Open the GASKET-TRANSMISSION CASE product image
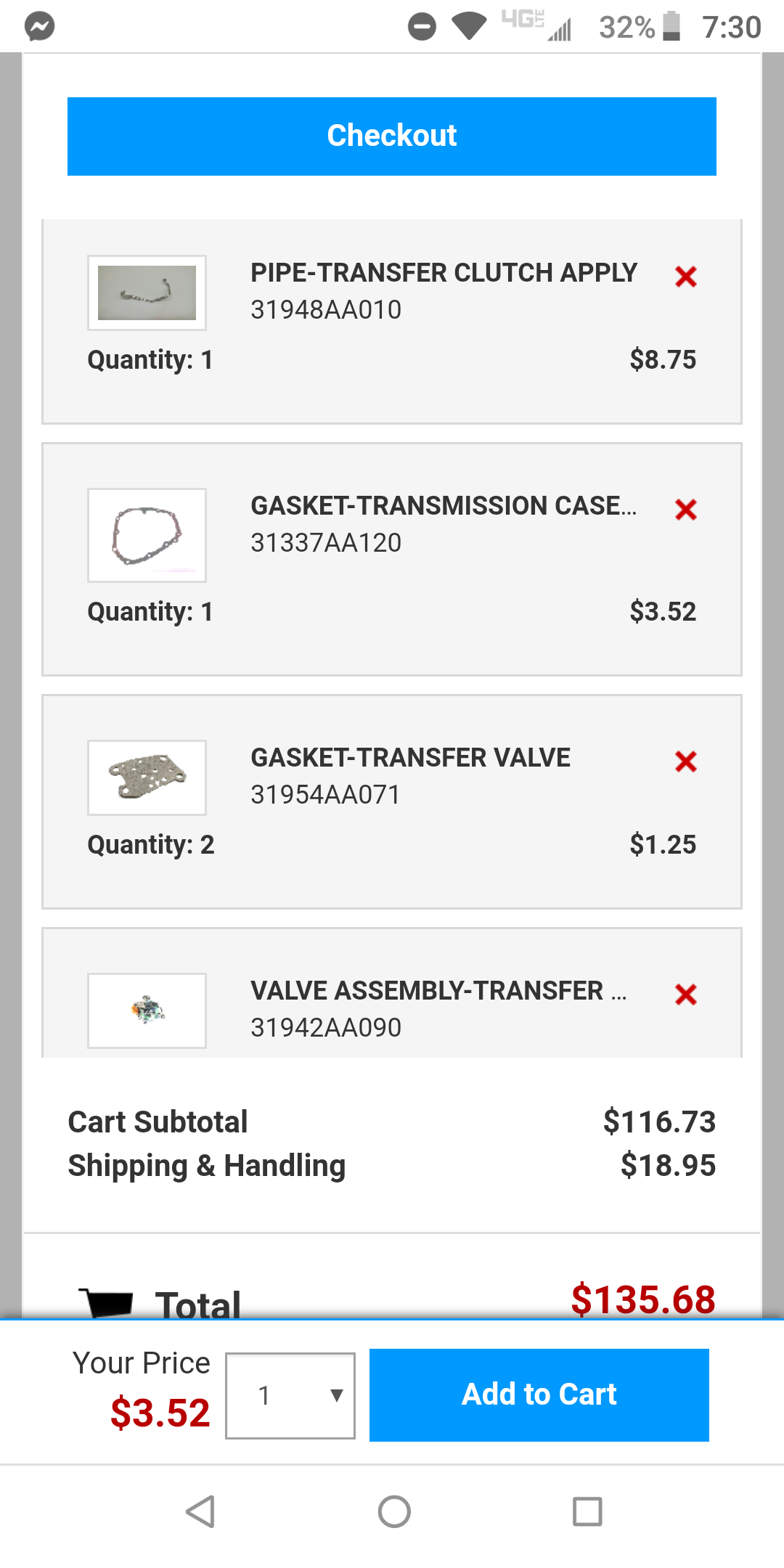This screenshot has width=784, height=1568. click(147, 535)
